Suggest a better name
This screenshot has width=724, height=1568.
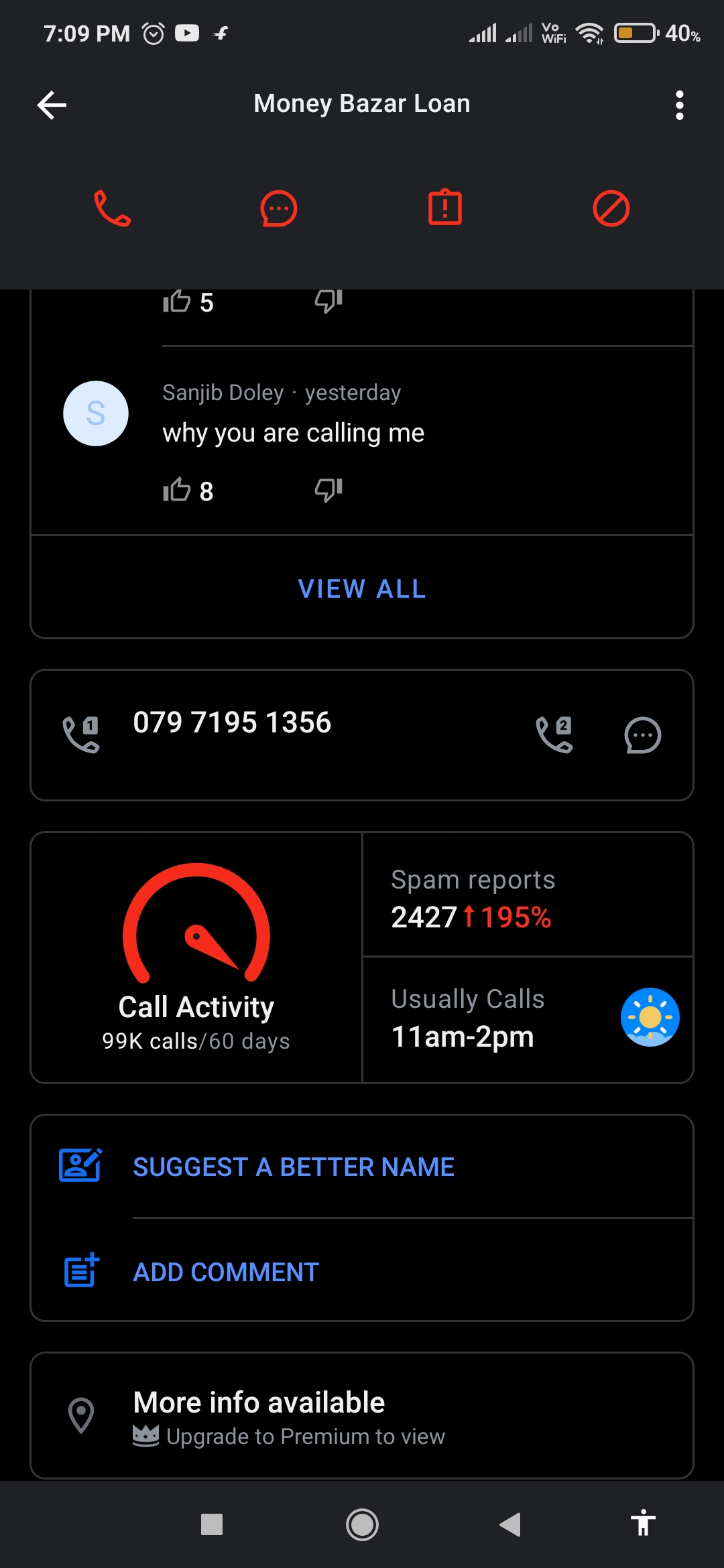(x=294, y=1167)
